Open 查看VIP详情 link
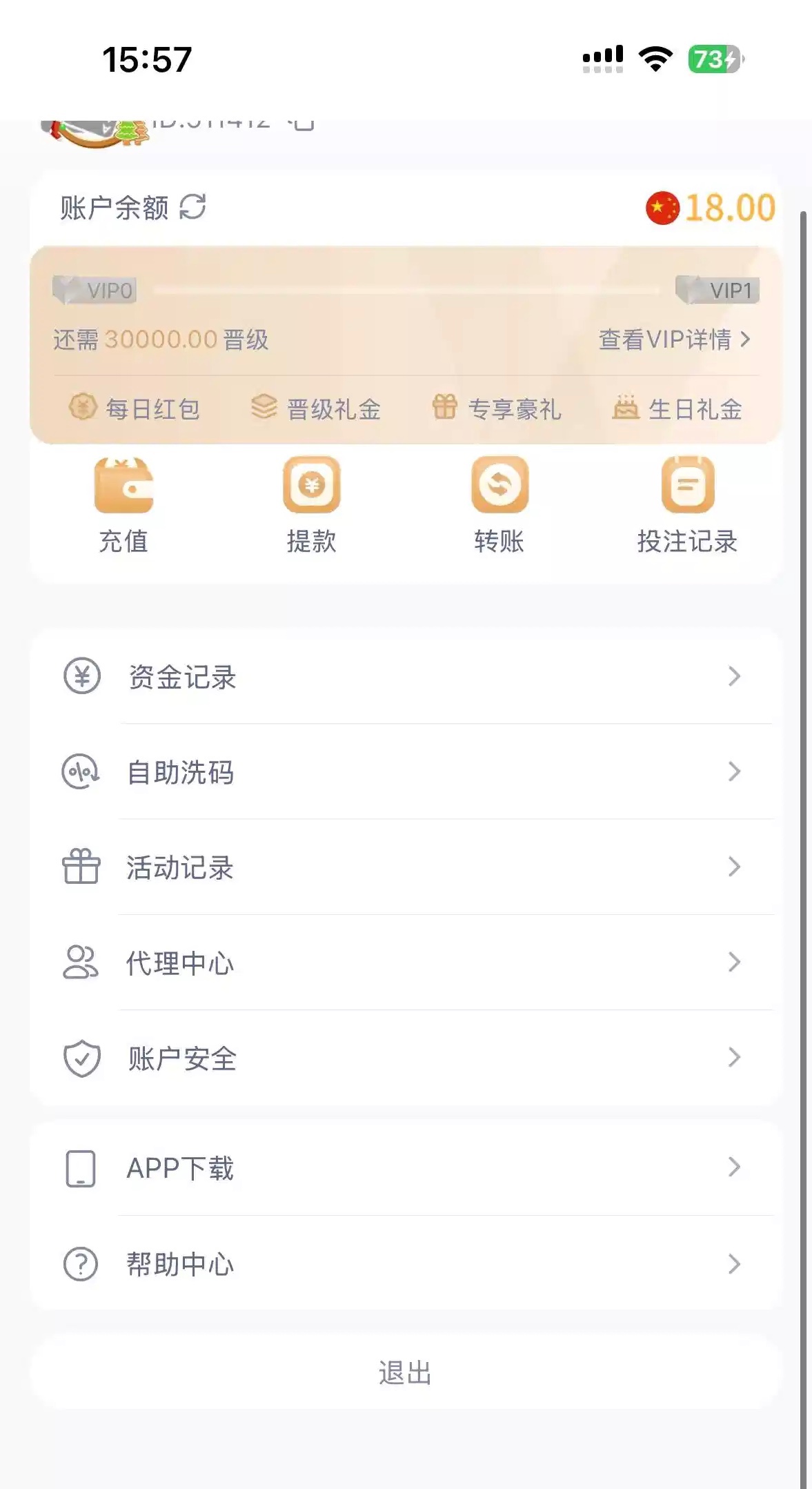 coord(673,339)
